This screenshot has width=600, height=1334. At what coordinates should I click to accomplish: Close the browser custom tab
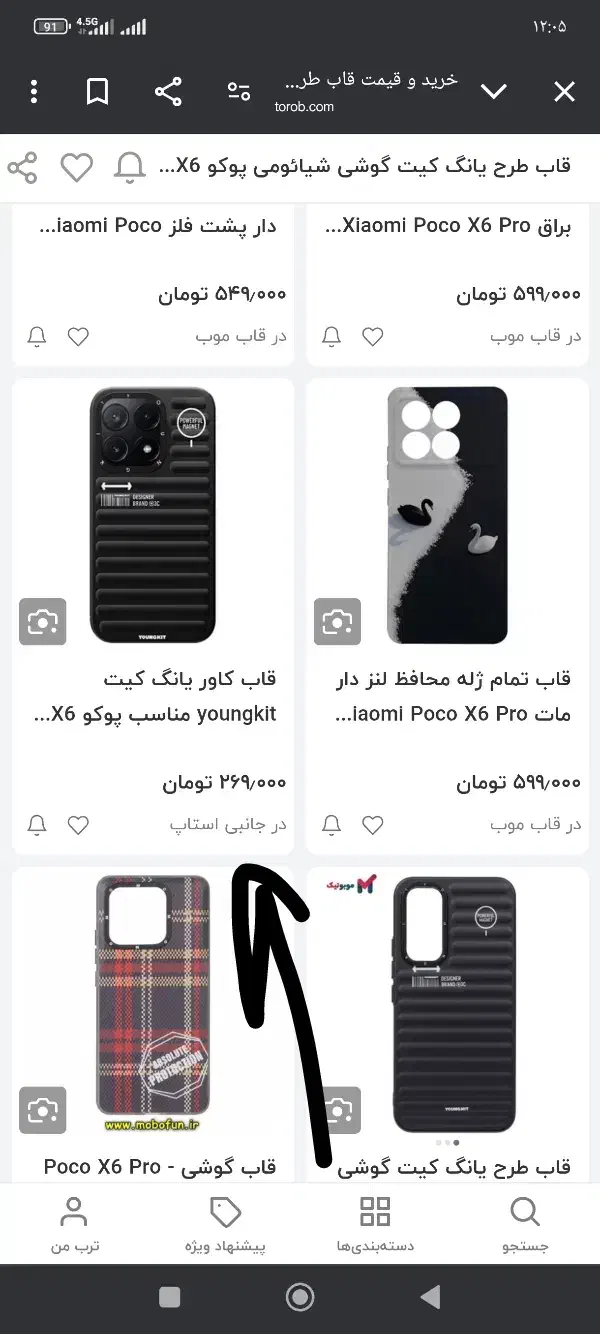click(564, 93)
